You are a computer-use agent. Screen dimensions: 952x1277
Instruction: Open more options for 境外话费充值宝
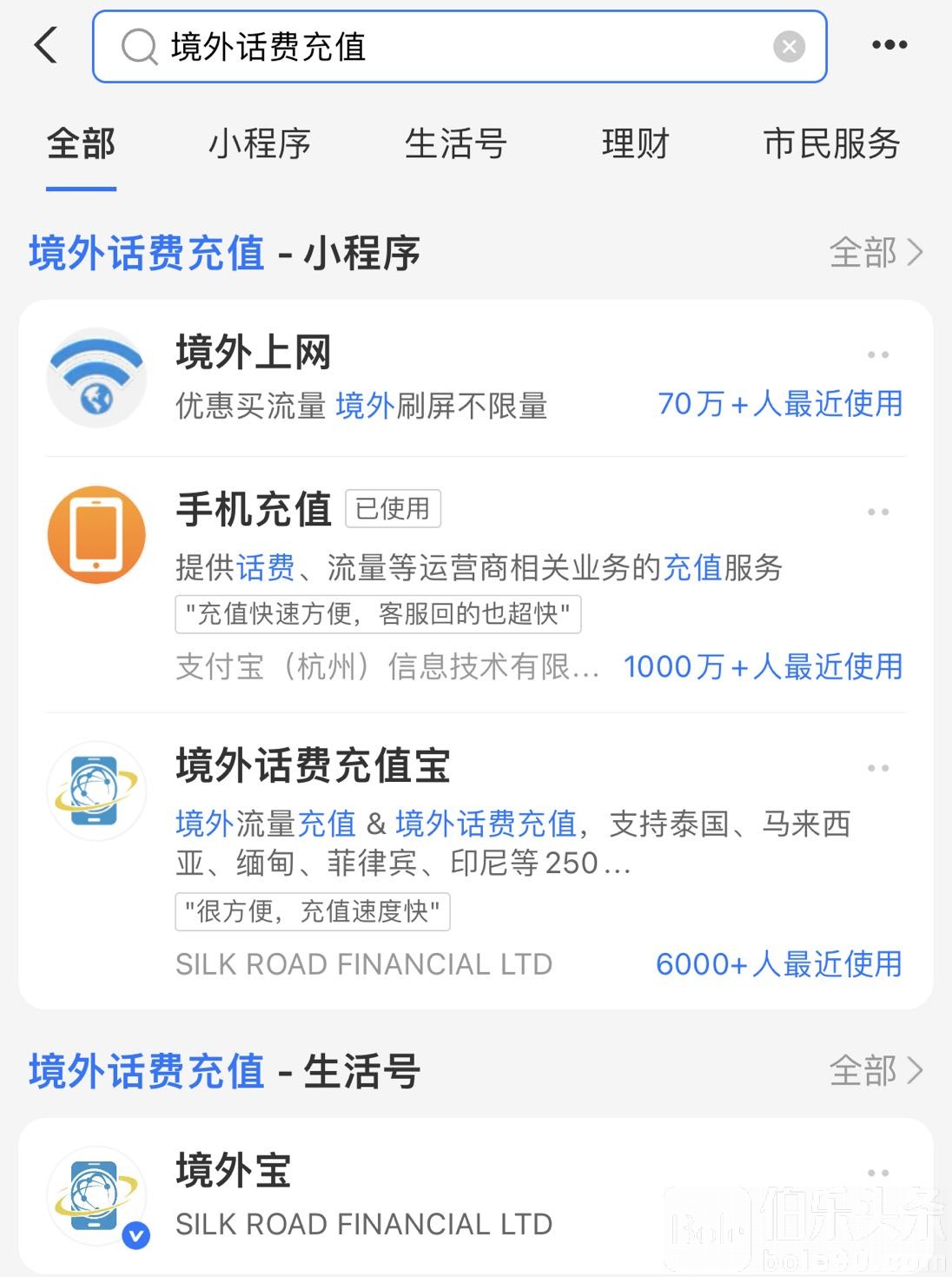point(878,768)
